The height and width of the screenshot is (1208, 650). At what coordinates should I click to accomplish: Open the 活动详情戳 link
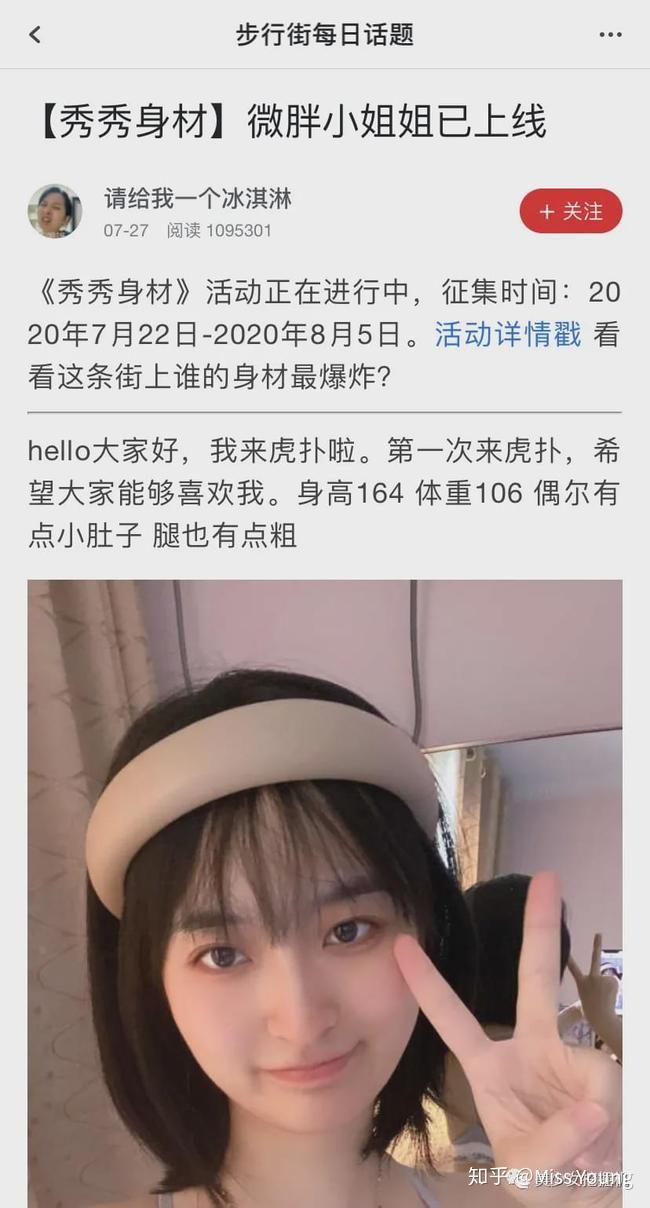[508, 334]
